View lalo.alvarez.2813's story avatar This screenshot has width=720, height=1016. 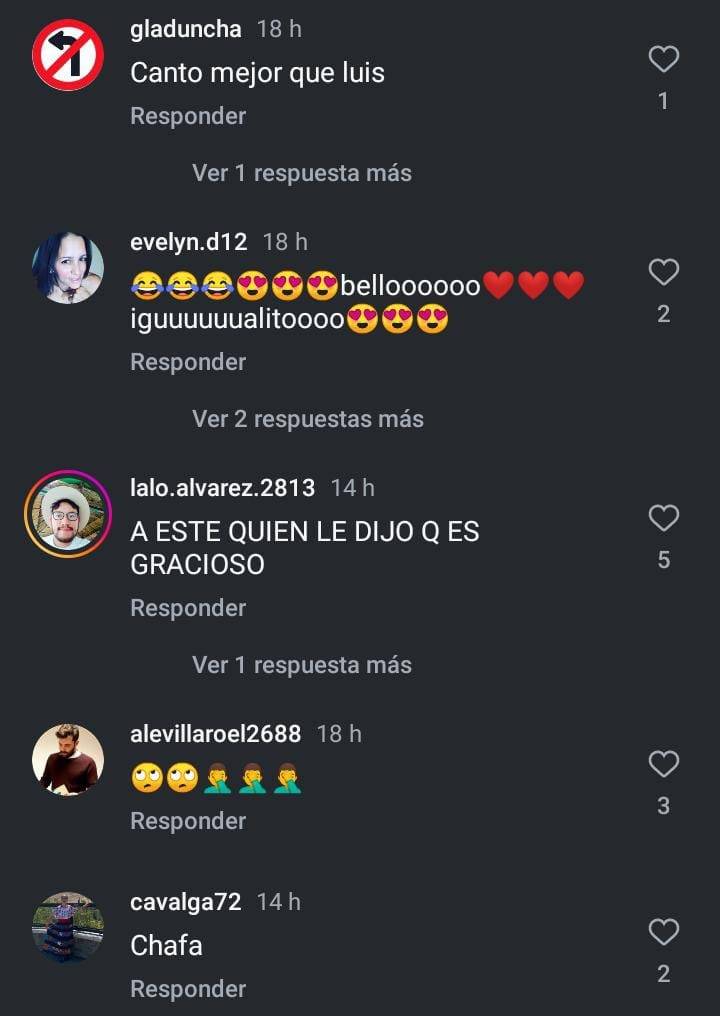(68, 514)
